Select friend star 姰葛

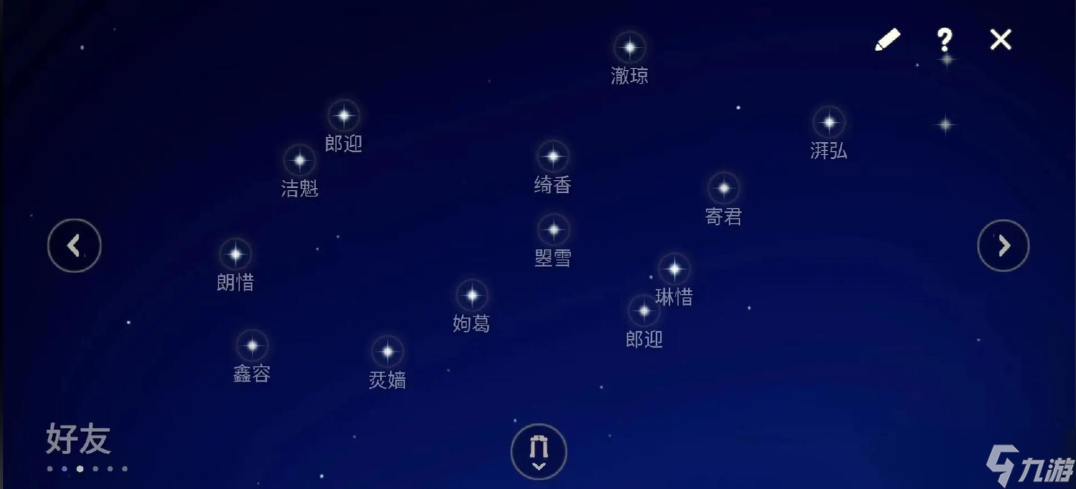click(x=471, y=296)
